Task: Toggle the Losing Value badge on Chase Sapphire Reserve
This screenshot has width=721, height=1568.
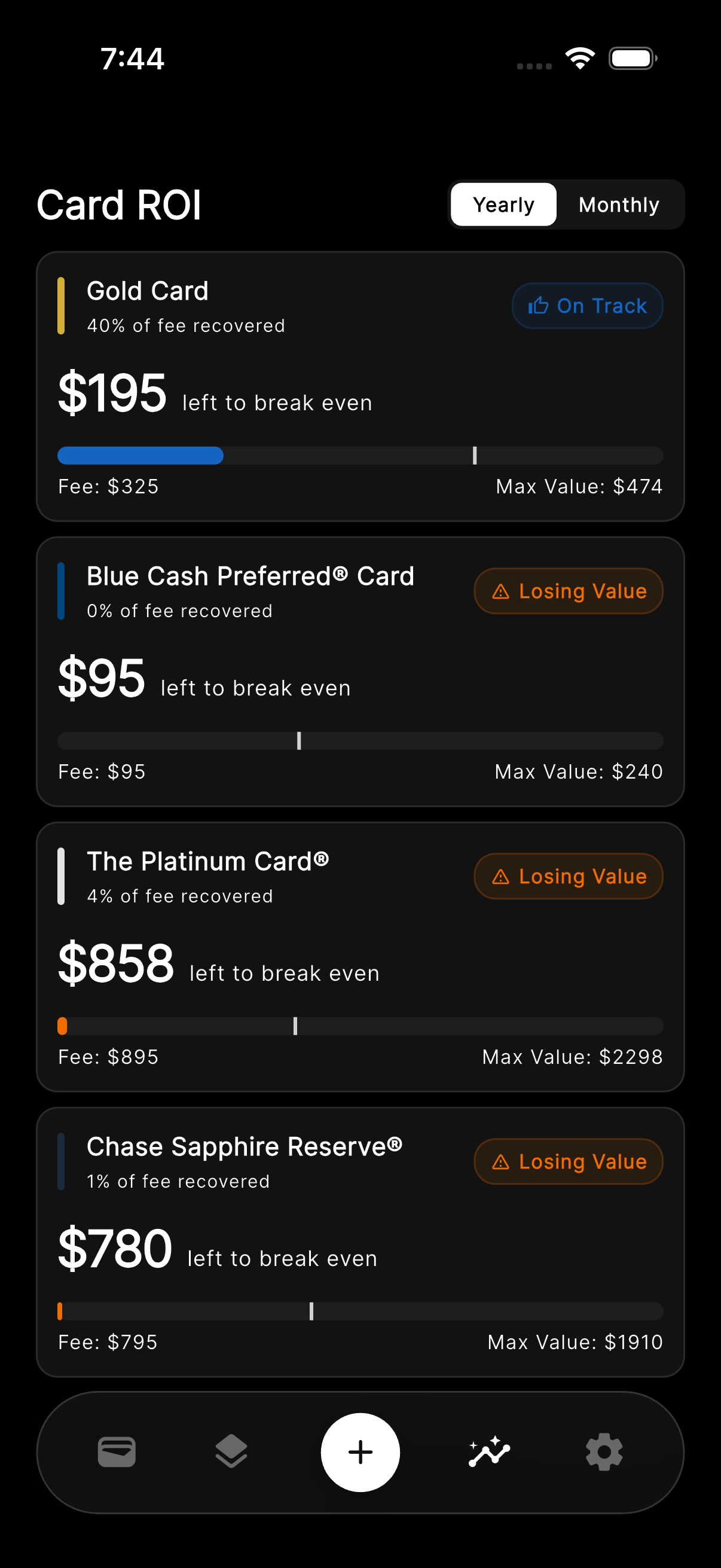Action: [x=568, y=1161]
